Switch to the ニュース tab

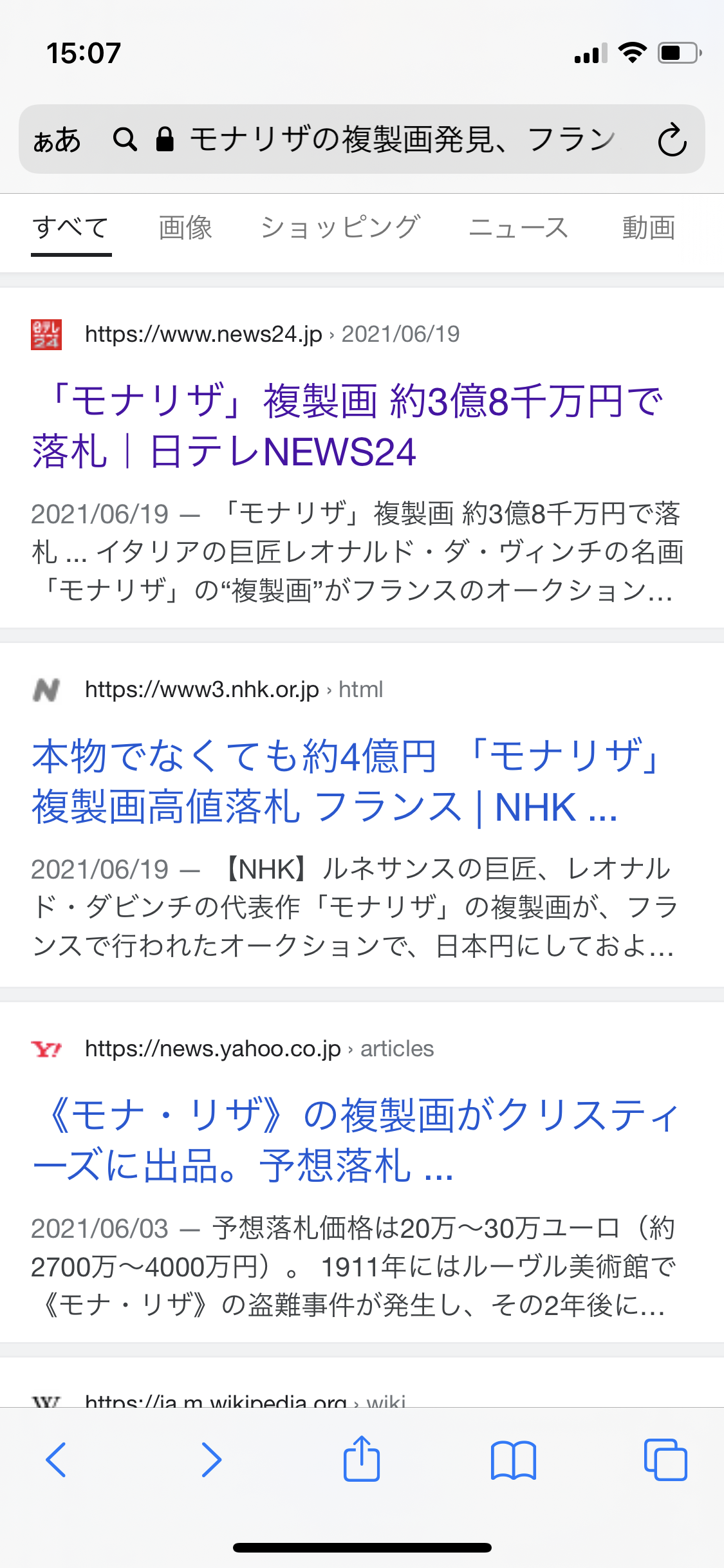[x=518, y=228]
